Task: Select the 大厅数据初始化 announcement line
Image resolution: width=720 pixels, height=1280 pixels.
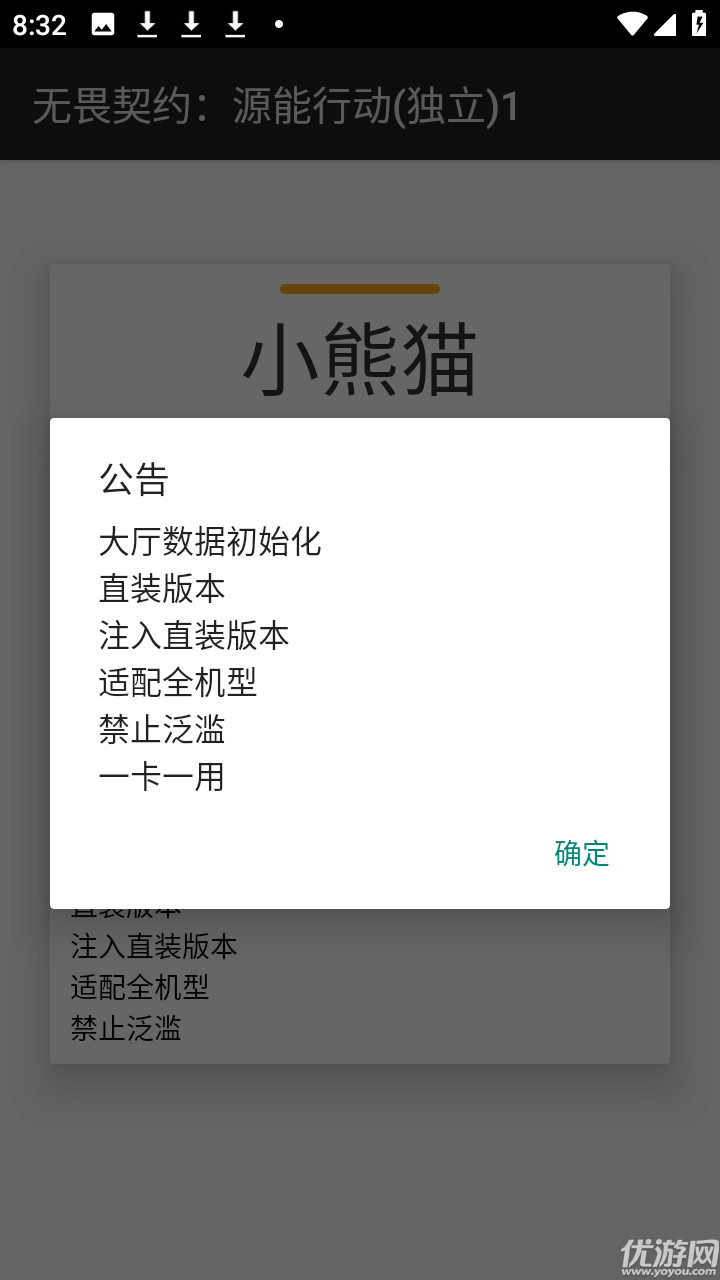Action: pyautogui.click(x=211, y=542)
